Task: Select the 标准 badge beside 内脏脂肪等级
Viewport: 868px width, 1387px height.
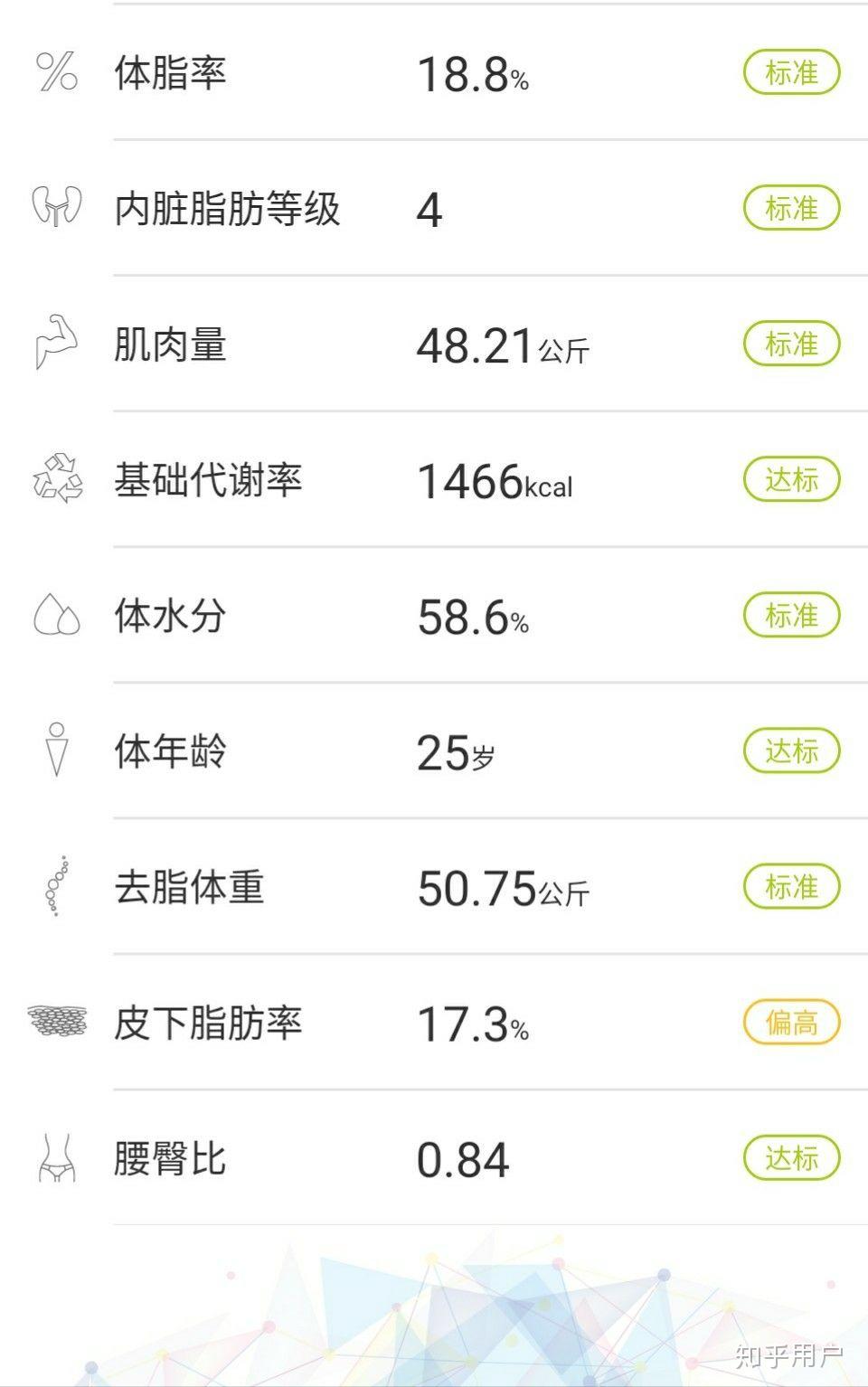Action: 790,207
